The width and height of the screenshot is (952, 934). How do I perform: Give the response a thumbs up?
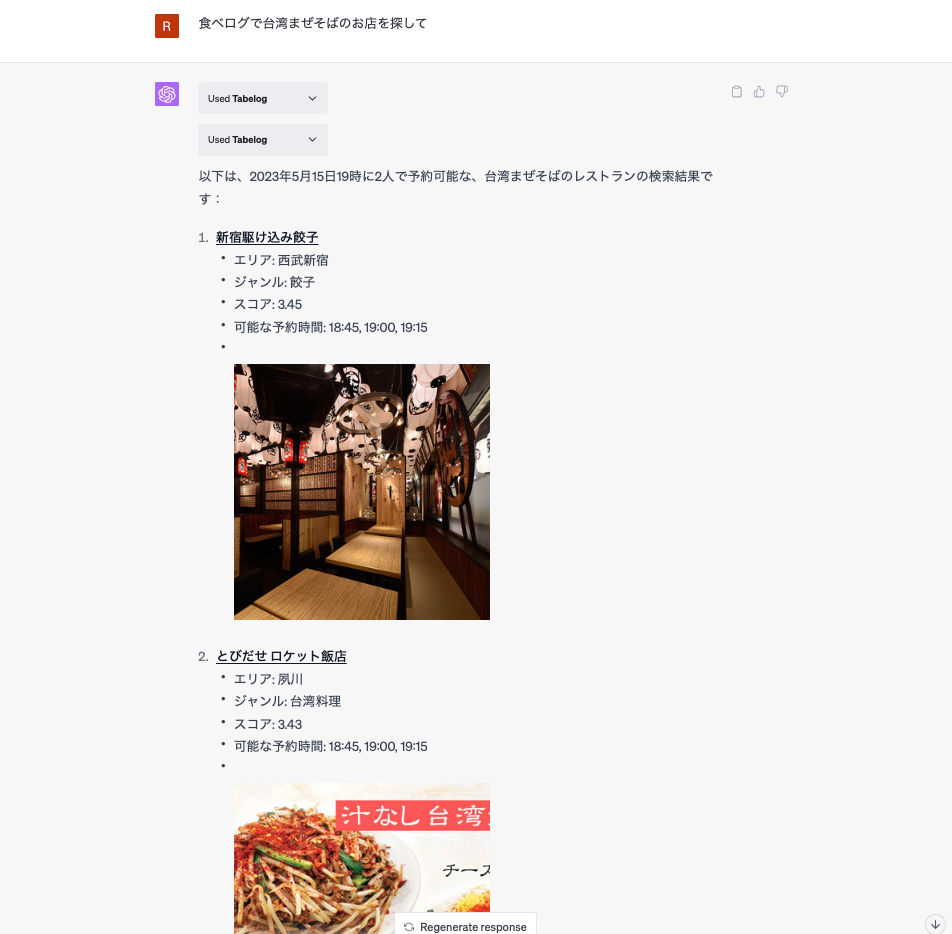coord(759,92)
